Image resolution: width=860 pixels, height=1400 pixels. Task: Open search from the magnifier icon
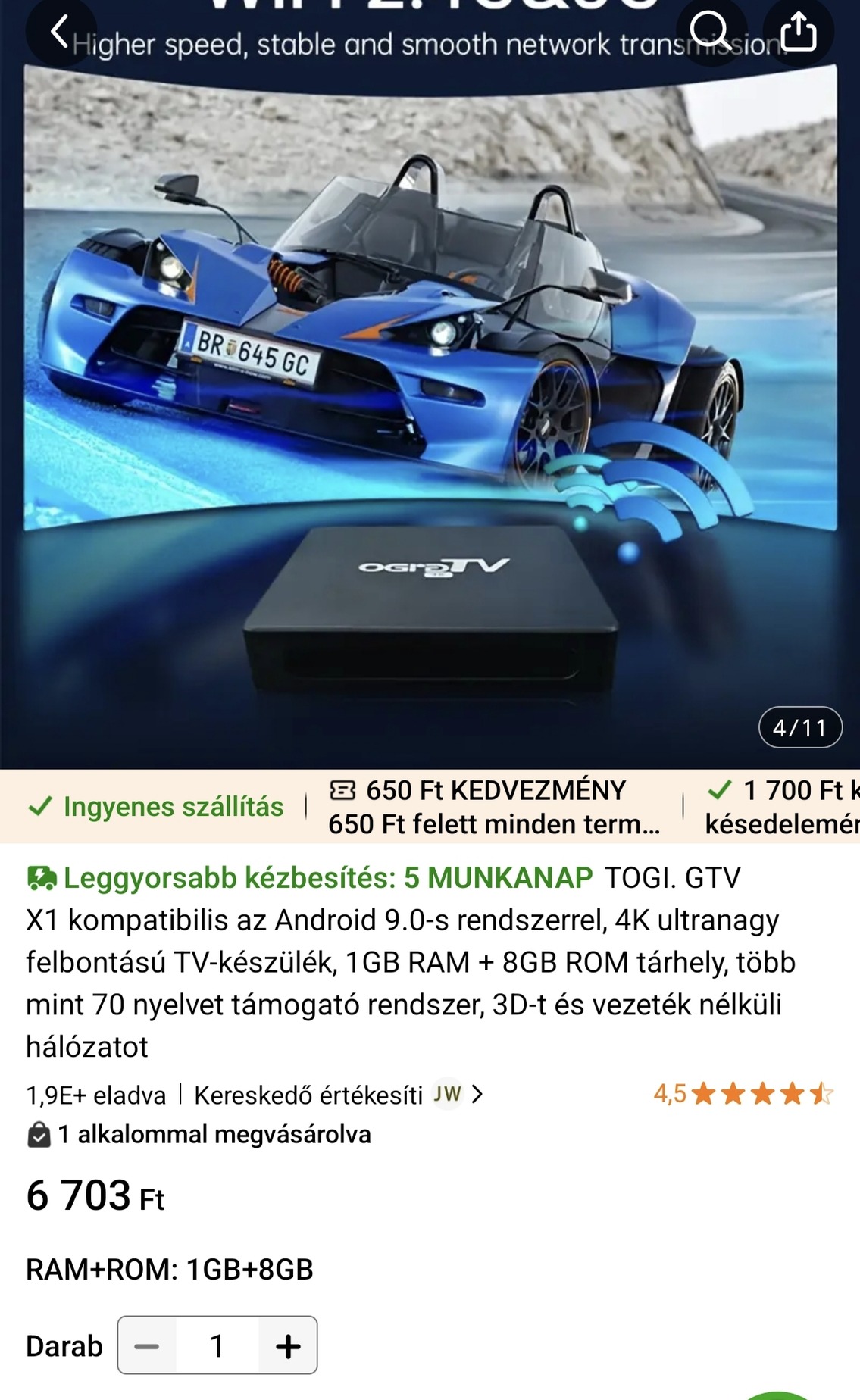711,32
